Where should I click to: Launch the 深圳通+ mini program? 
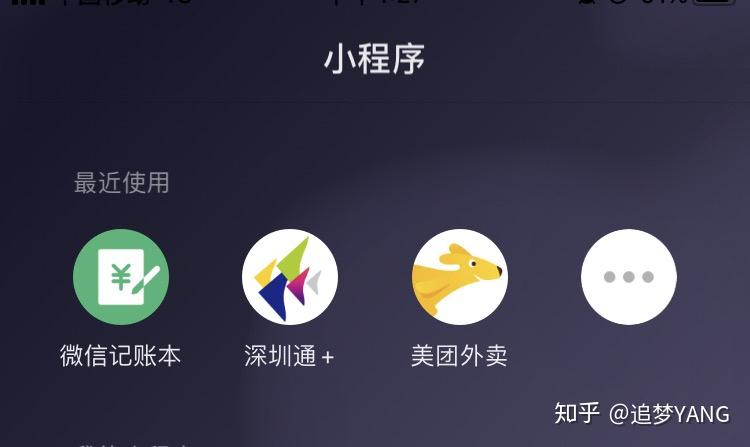(x=290, y=277)
